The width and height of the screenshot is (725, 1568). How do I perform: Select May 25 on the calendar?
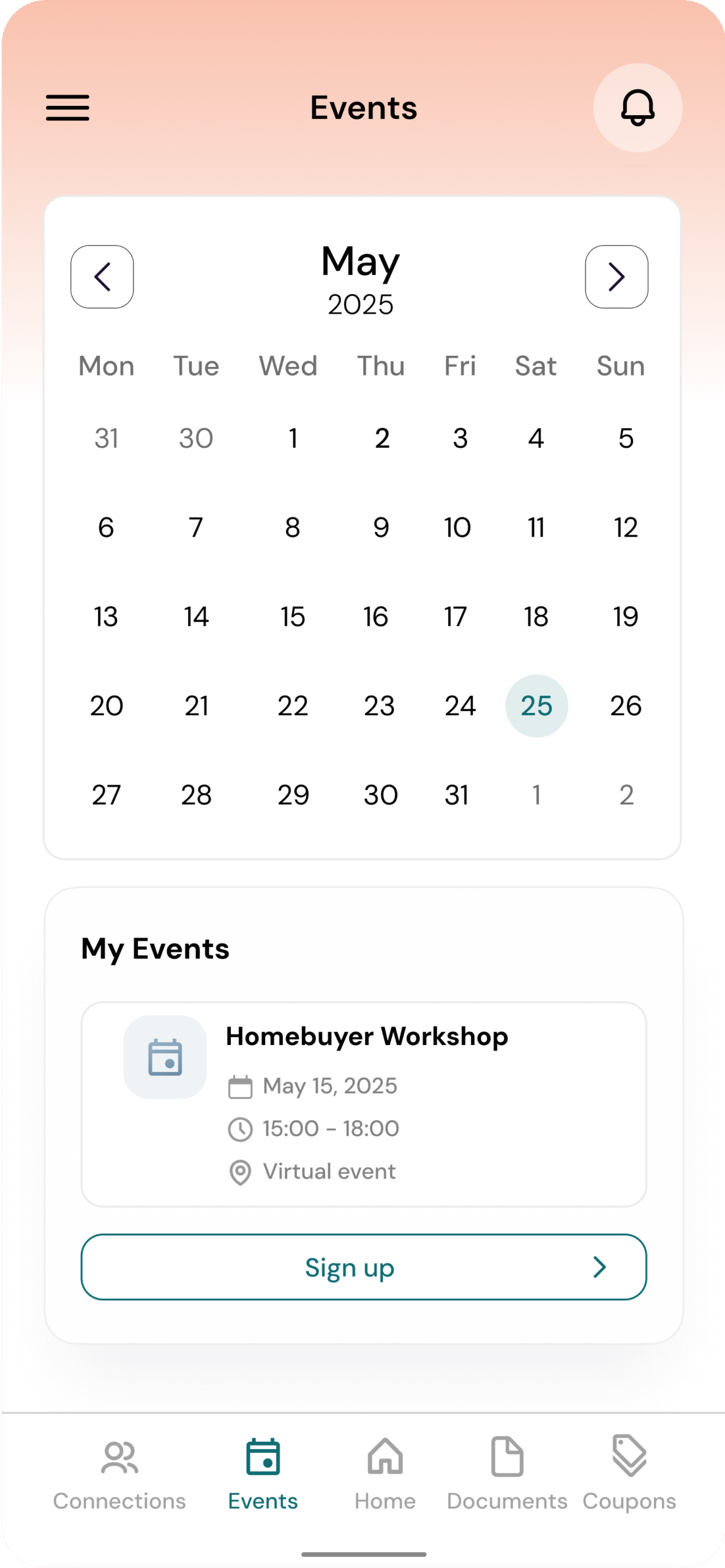[536, 706]
